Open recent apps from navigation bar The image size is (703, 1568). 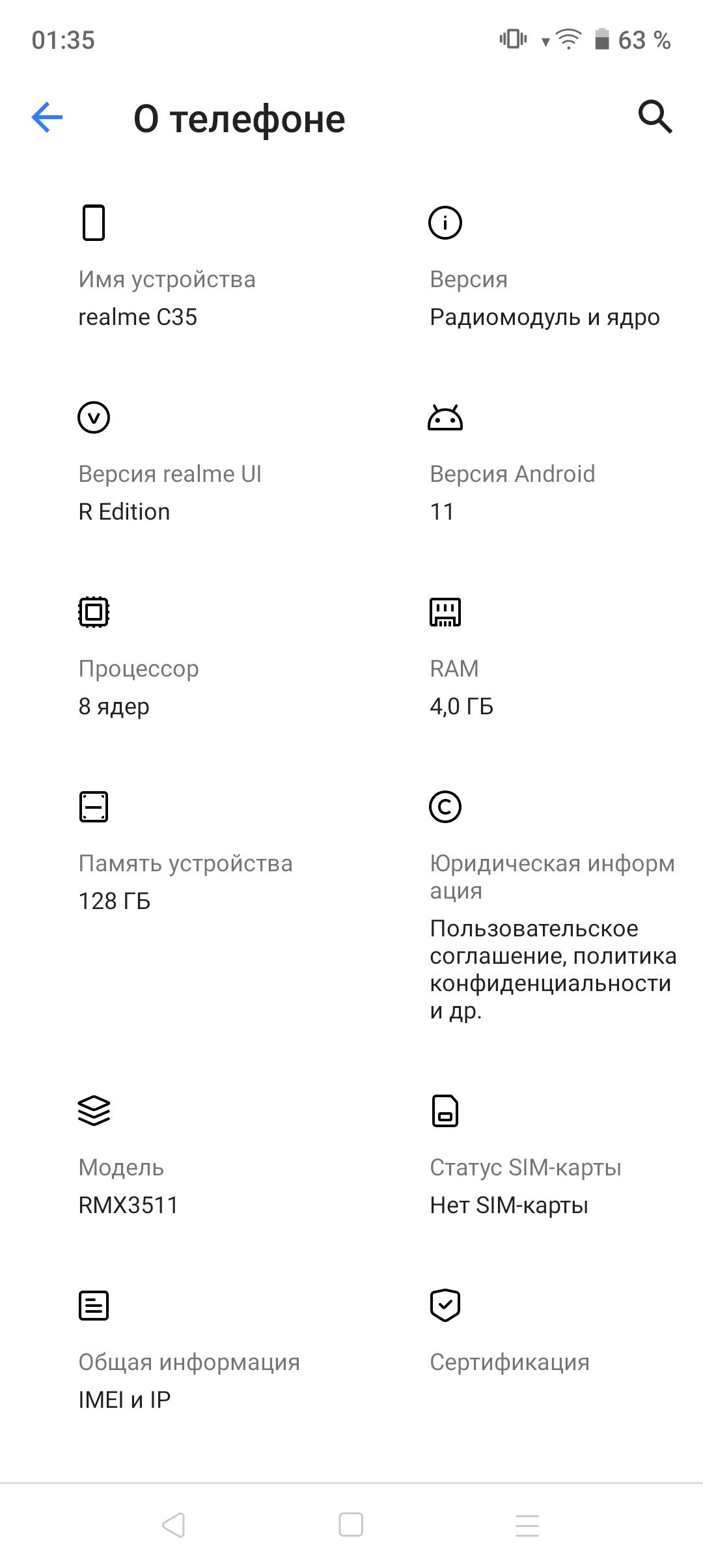(x=527, y=1525)
